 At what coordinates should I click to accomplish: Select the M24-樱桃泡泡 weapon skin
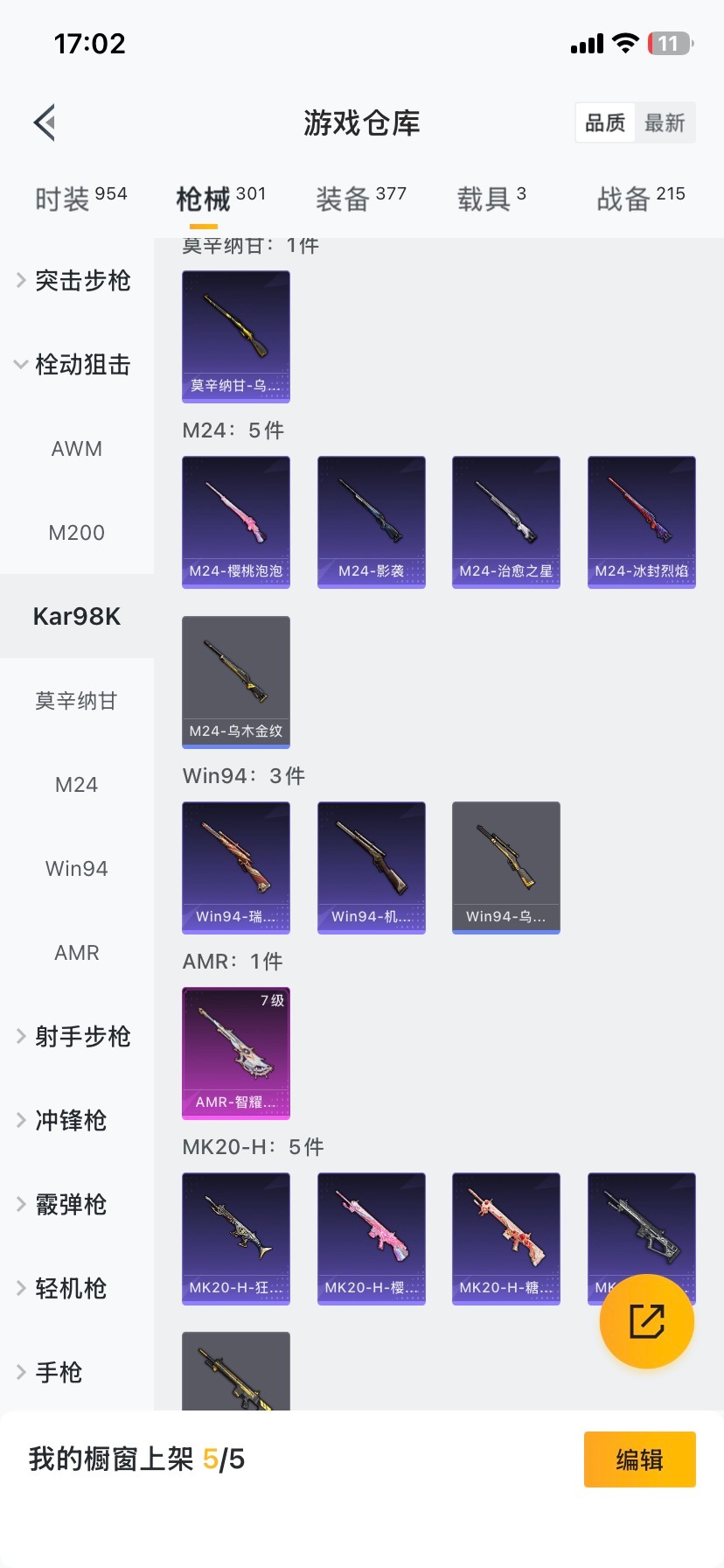[x=235, y=521]
